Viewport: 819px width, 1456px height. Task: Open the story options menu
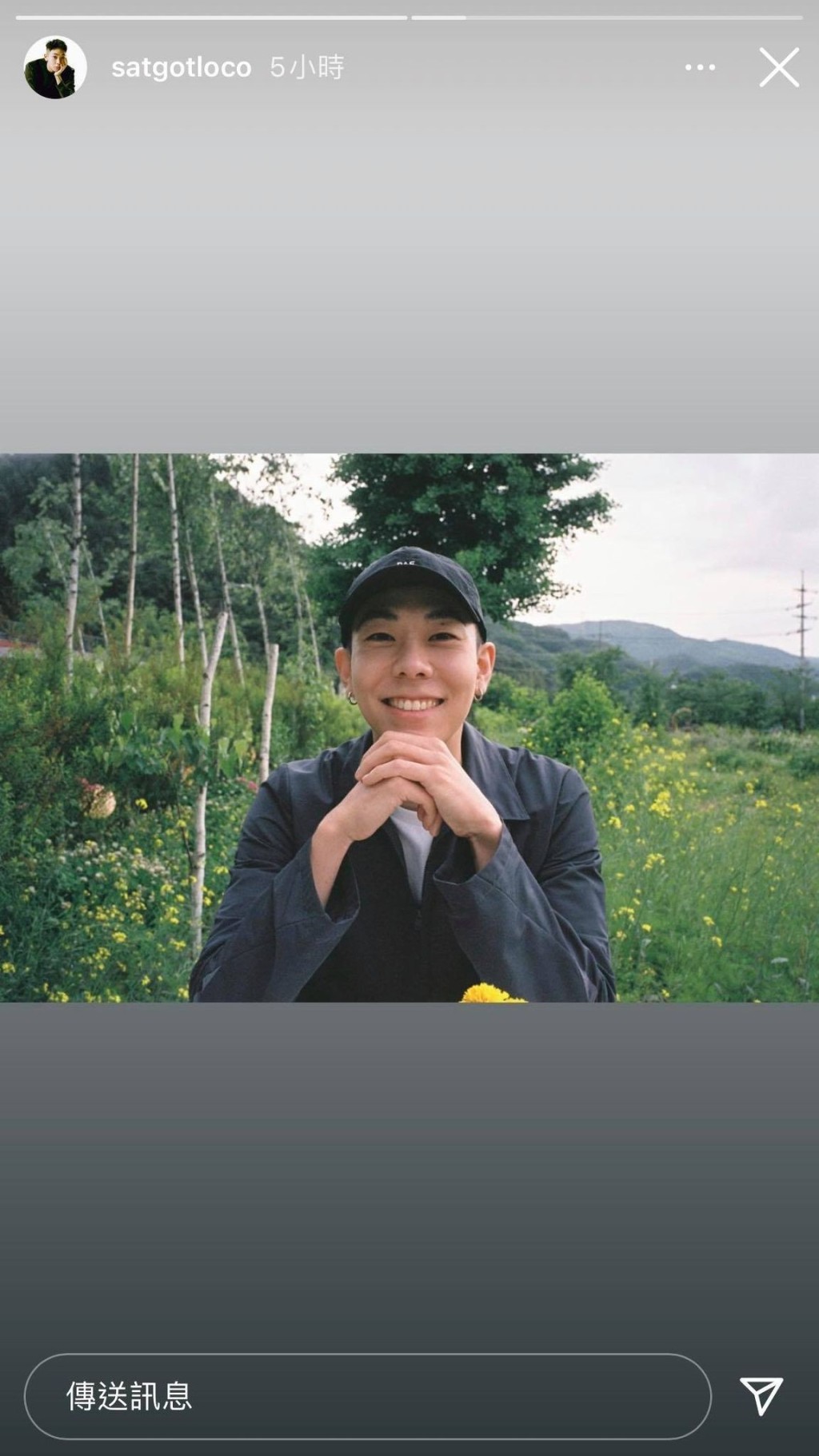coord(700,68)
